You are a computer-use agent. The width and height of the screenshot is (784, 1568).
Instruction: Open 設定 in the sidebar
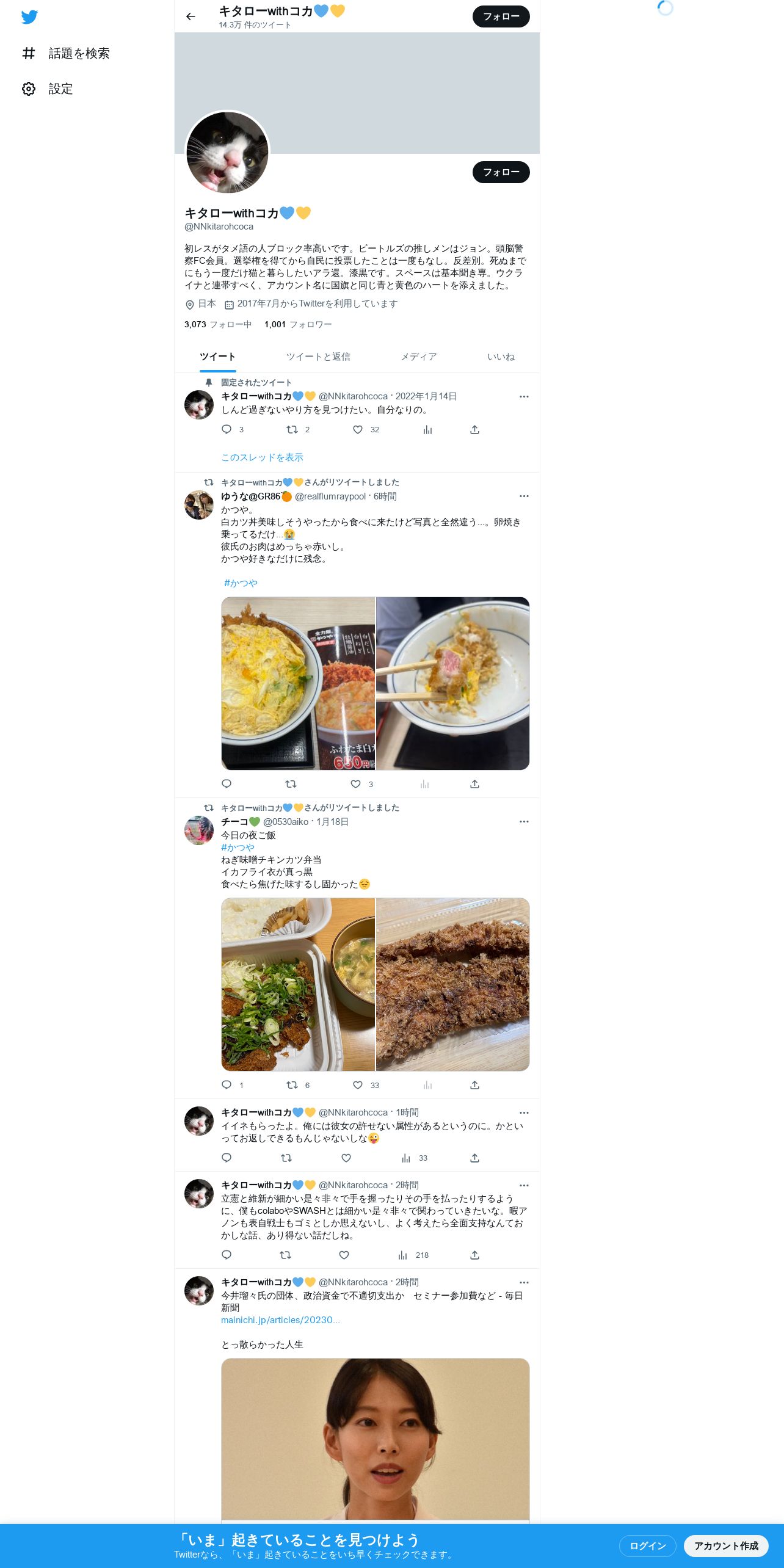click(48, 89)
